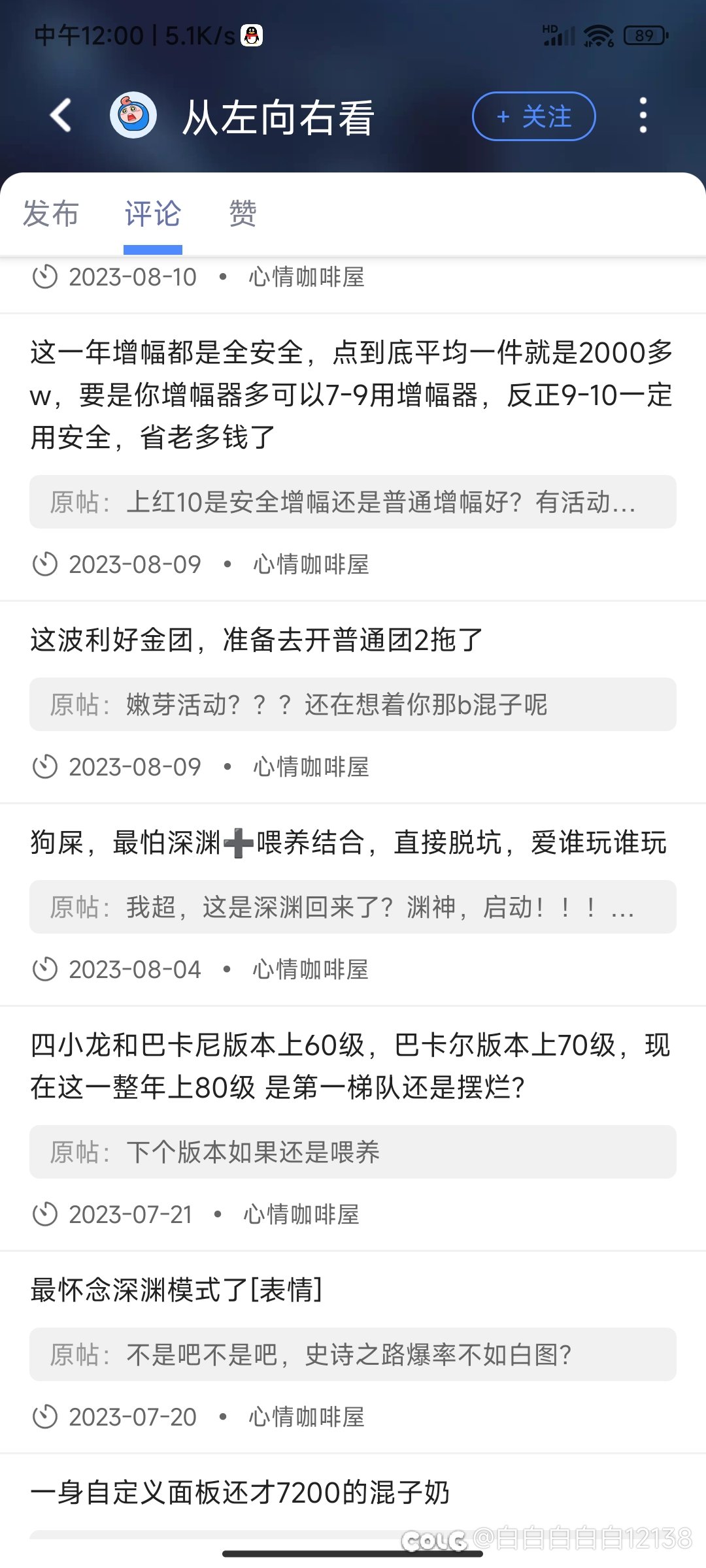Open original post 不是吧不是吧，史诗之路爆率
This screenshot has height=1568, width=706.
(353, 1354)
